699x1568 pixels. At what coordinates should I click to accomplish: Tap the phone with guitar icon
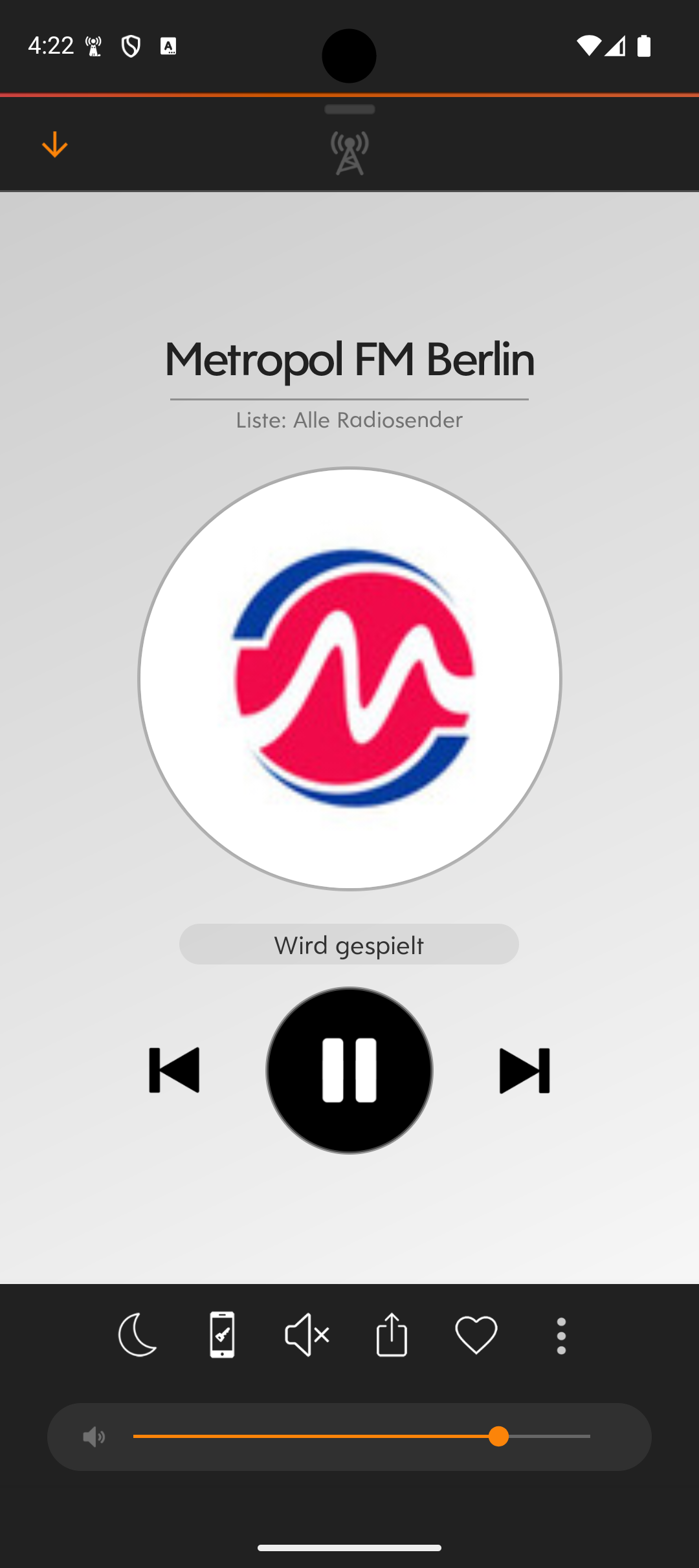pyautogui.click(x=222, y=1334)
